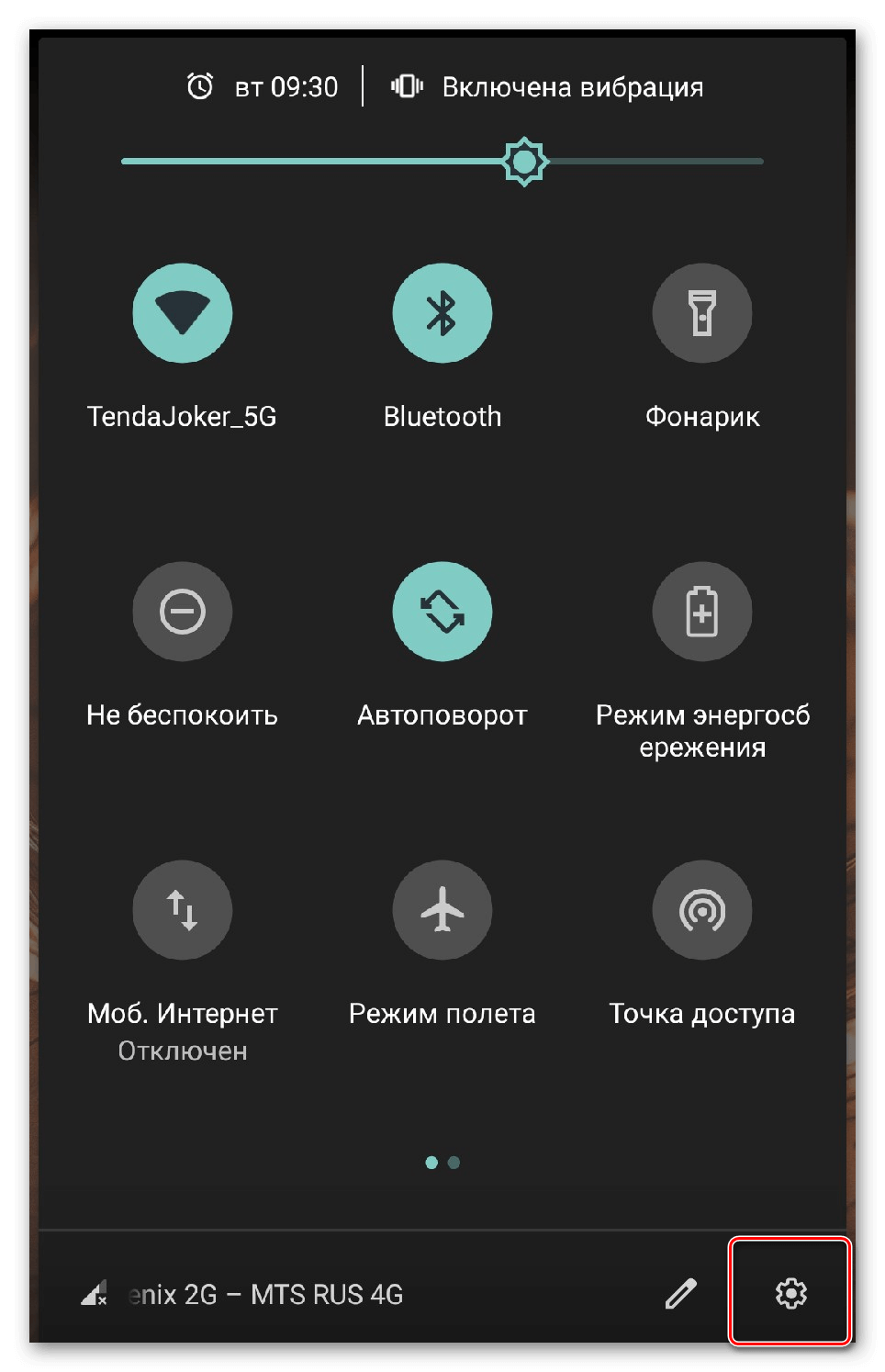Activate Режим полета
The width and height of the screenshot is (885, 1372).
click(442, 910)
